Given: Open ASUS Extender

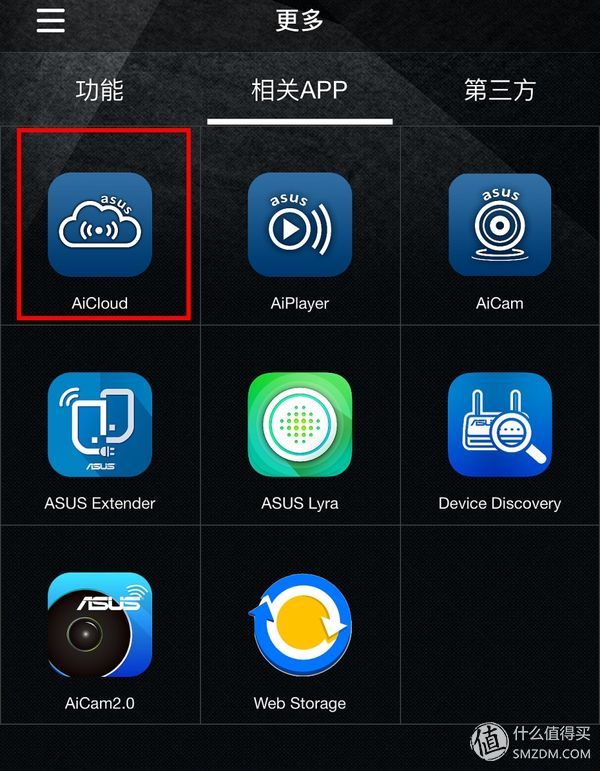Looking at the screenshot, I should pos(100,426).
